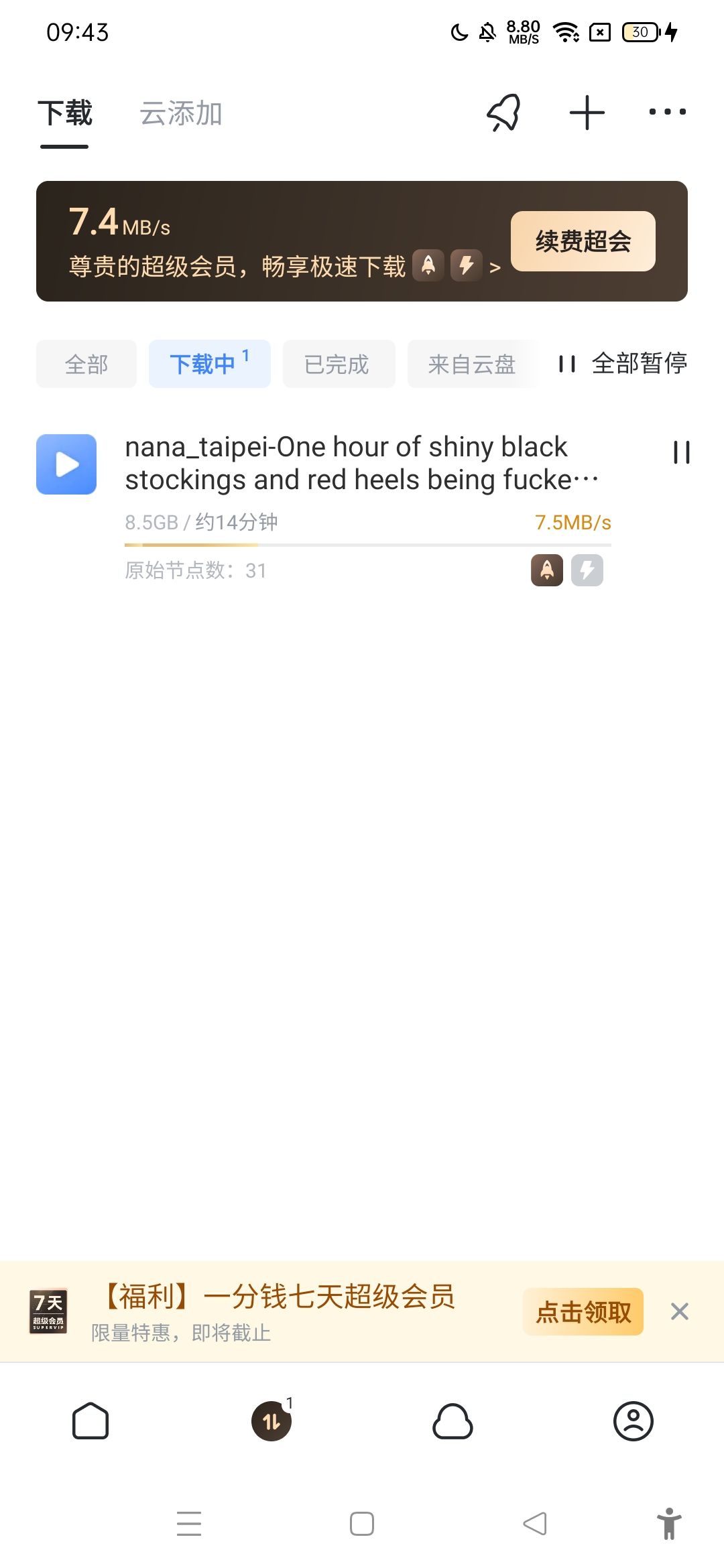Screen dimensions: 724x1568
Task: Show 已完成 completed downloads
Action: tap(339, 364)
